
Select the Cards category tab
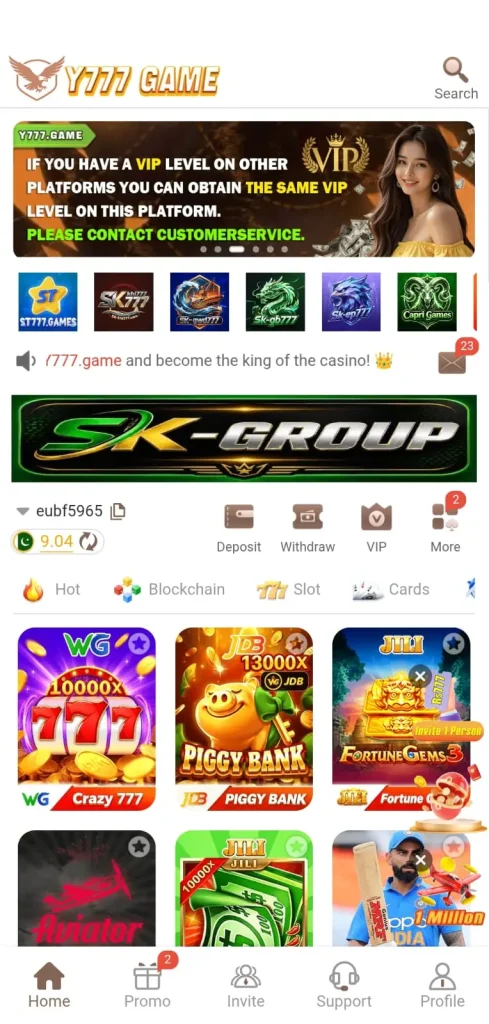pyautogui.click(x=390, y=590)
